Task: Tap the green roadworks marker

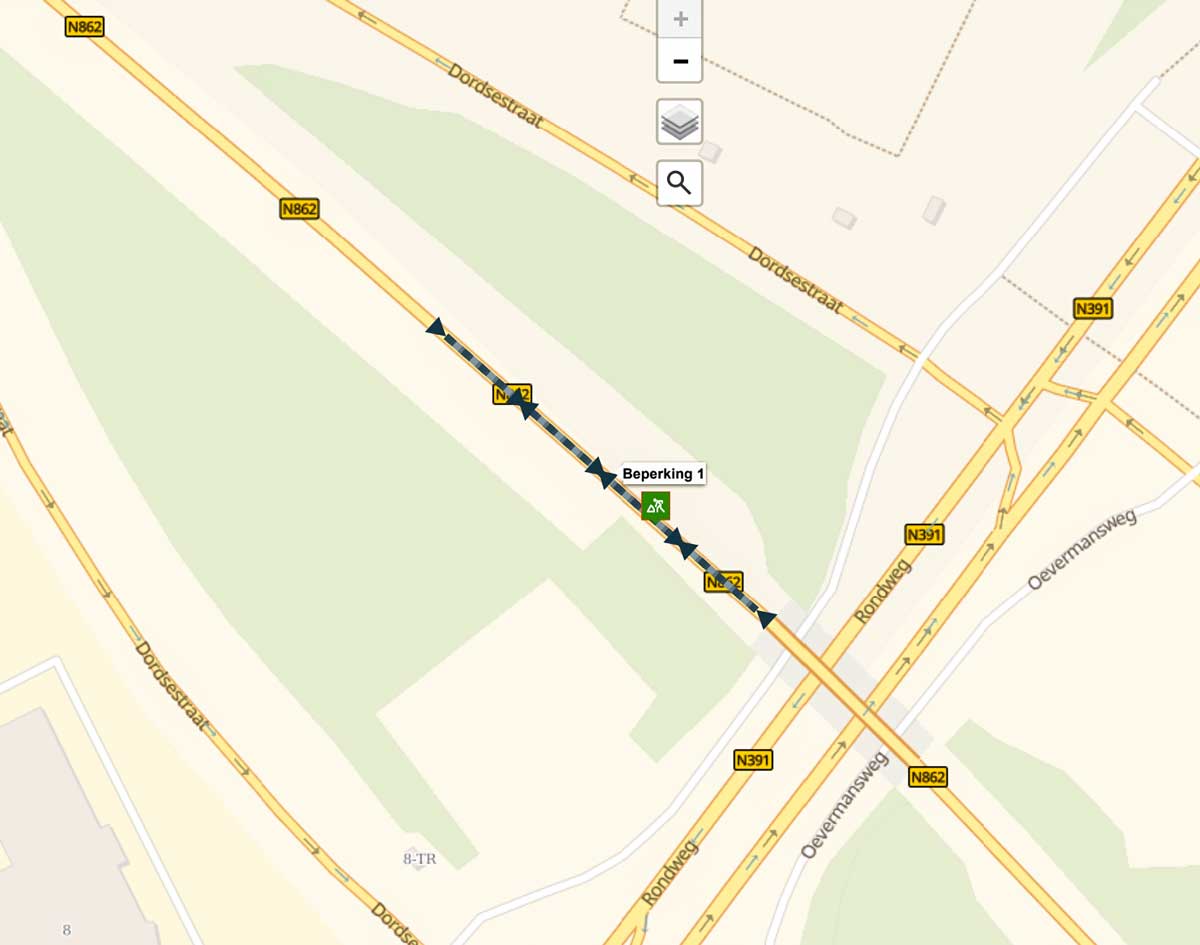Action: [656, 506]
